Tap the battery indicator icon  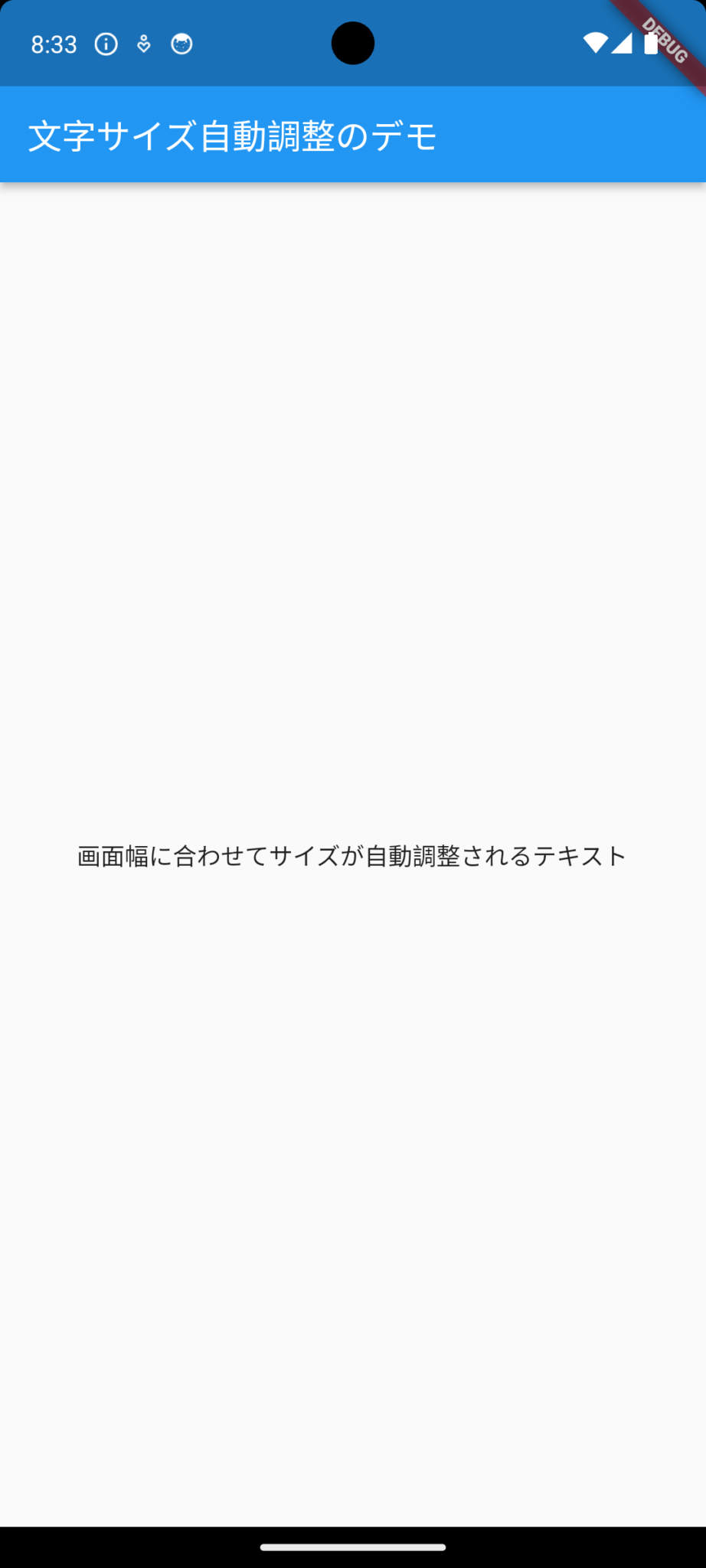click(x=650, y=44)
